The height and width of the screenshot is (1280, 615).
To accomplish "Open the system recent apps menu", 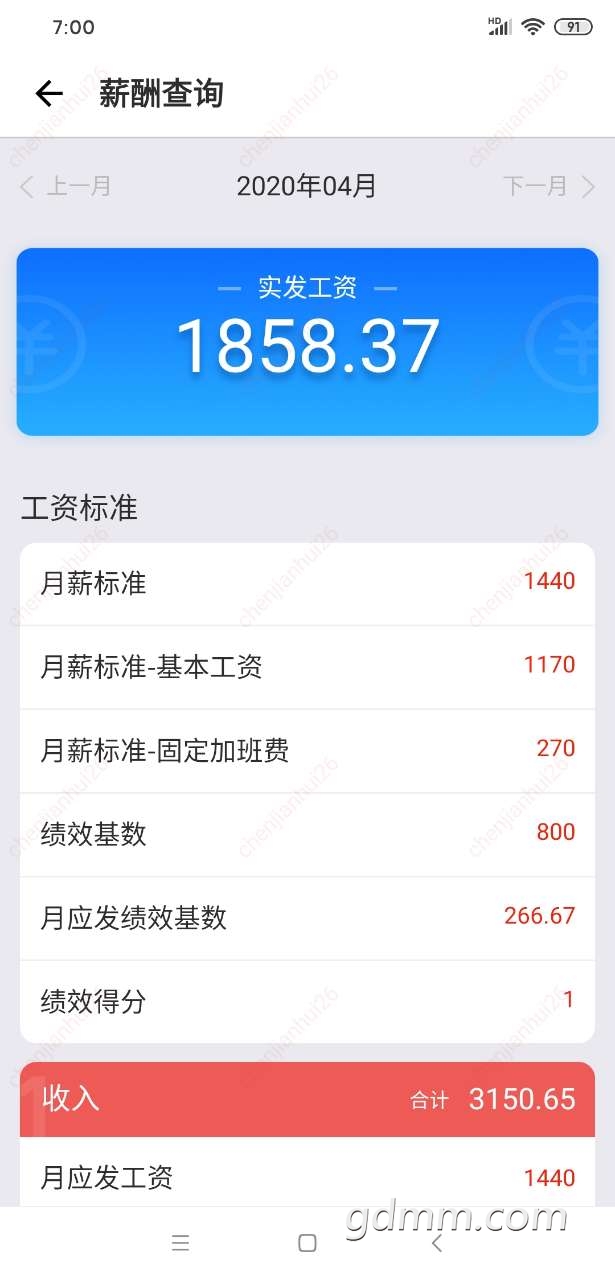I will (180, 1243).
